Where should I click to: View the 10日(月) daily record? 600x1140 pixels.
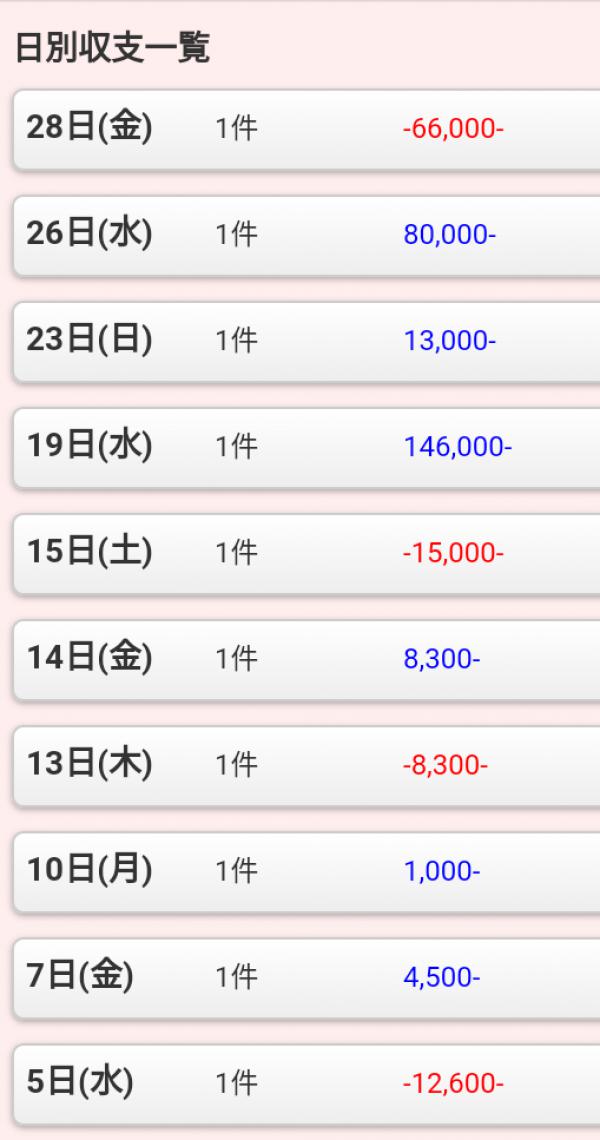point(300,871)
